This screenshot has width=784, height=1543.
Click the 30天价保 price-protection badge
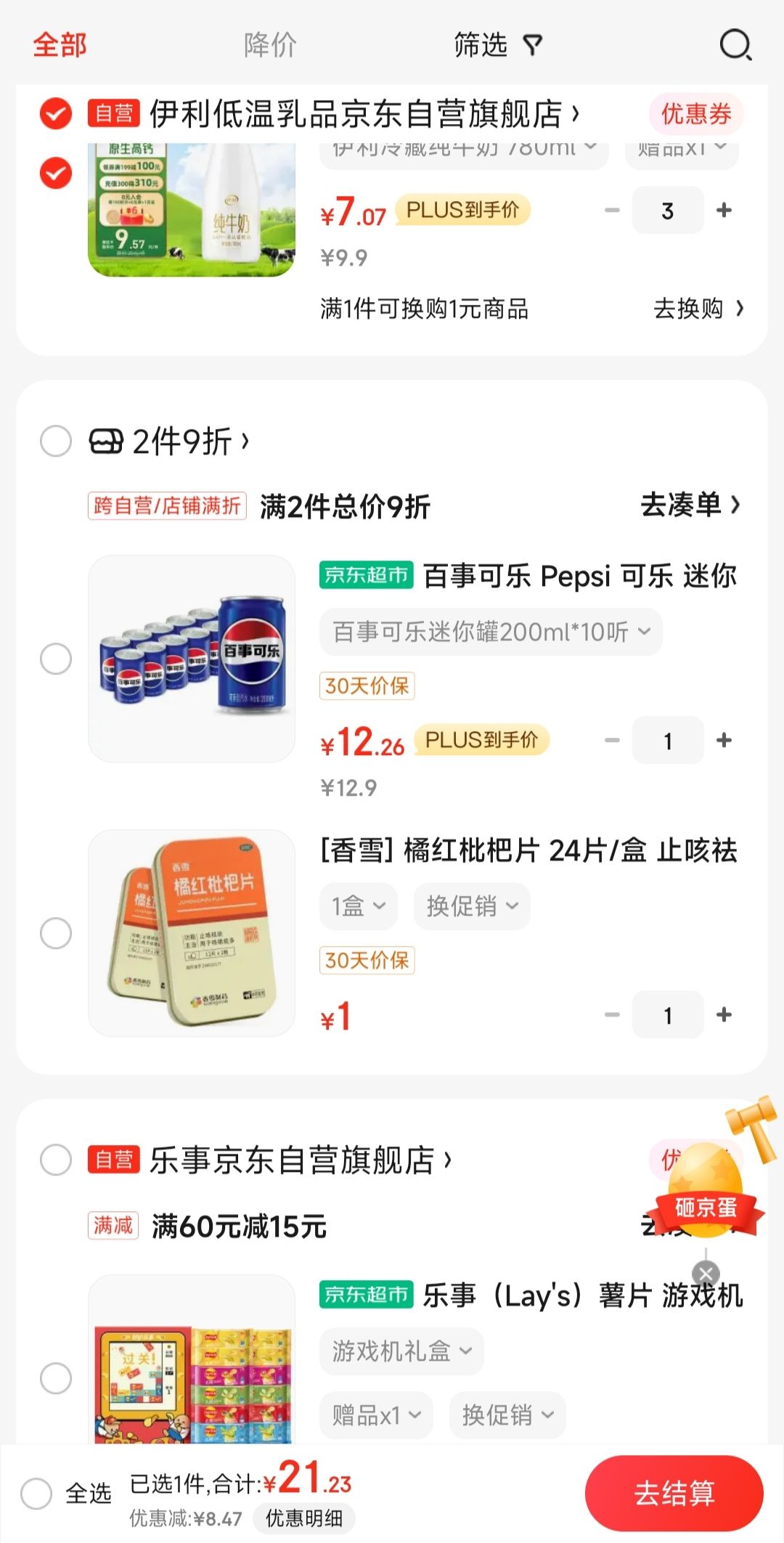coord(367,685)
